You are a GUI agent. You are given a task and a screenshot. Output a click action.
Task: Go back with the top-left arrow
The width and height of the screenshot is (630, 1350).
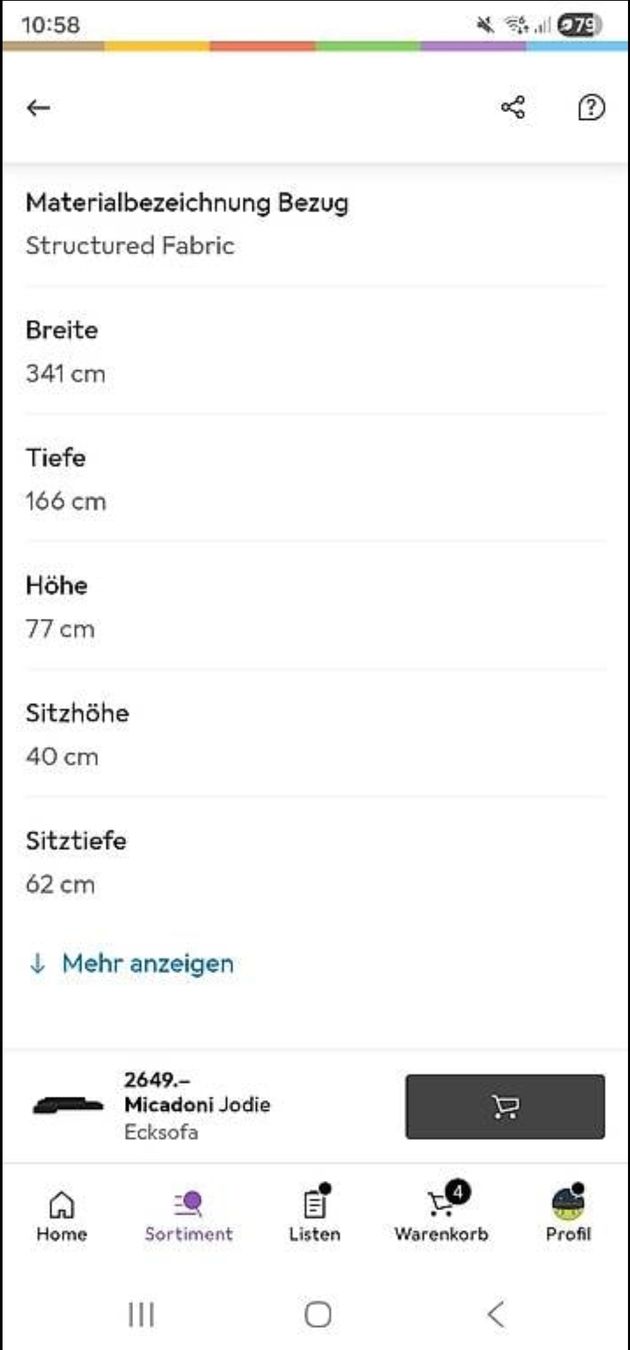coord(38,108)
